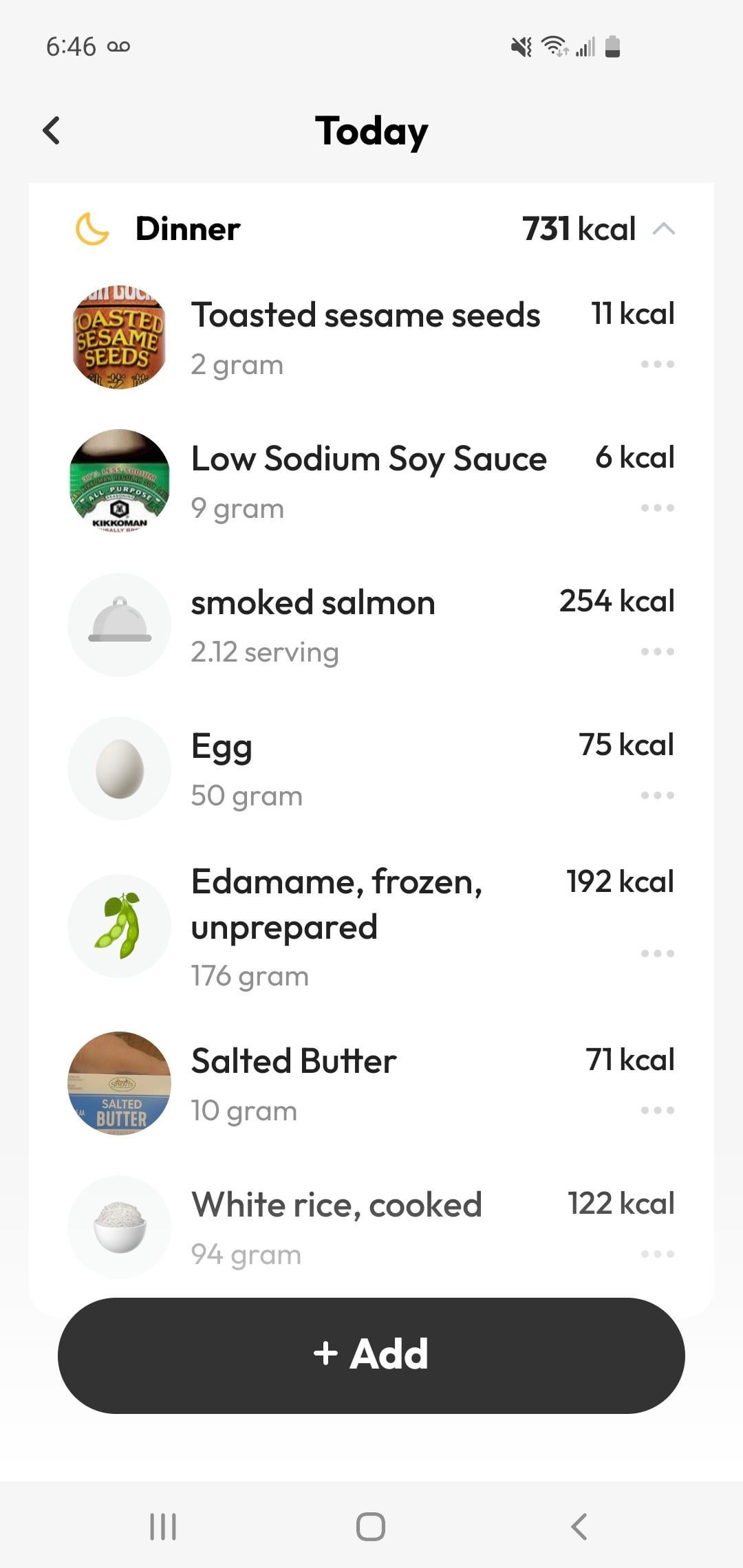743x1568 pixels.
Task: Open the system recent apps view
Action: click(x=163, y=1527)
